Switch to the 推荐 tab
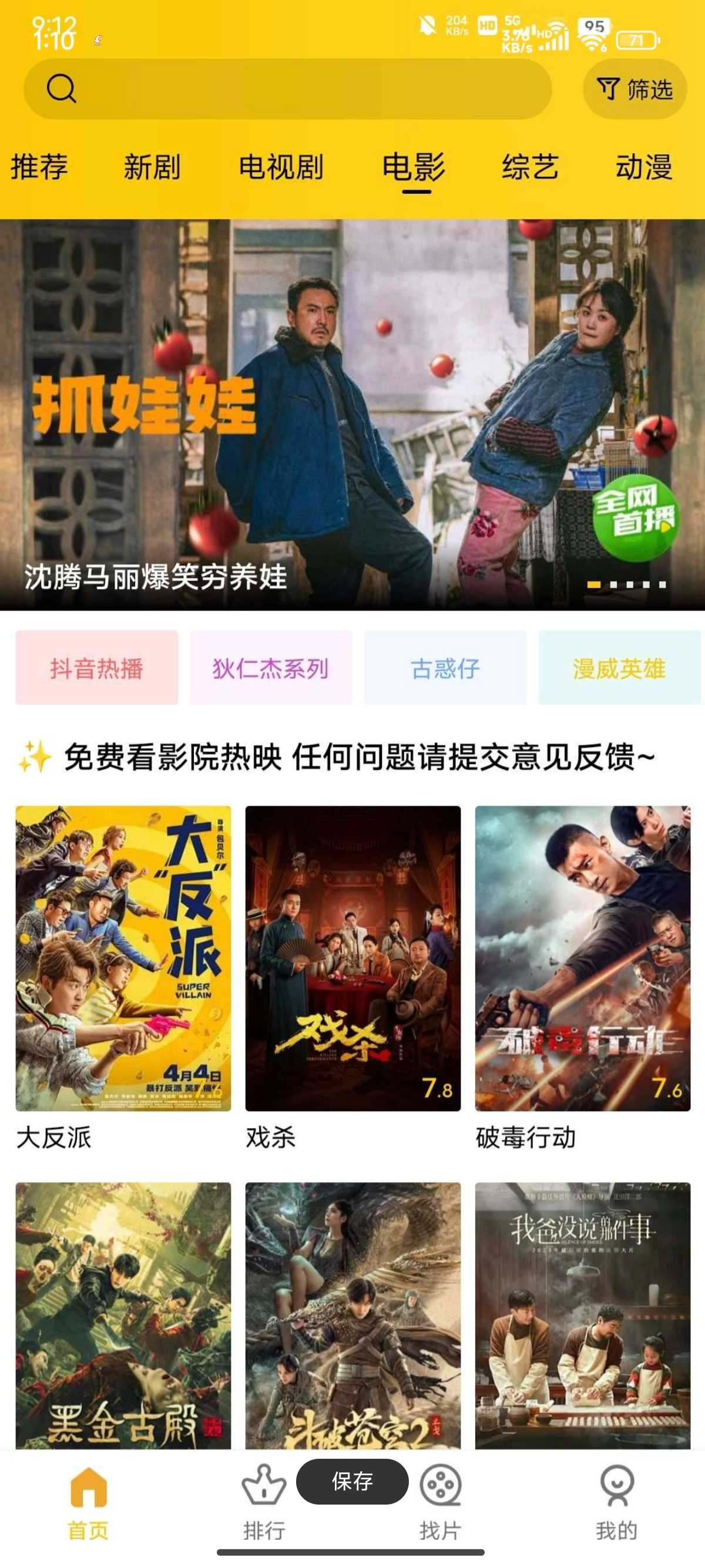705x1568 pixels. pyautogui.click(x=39, y=166)
